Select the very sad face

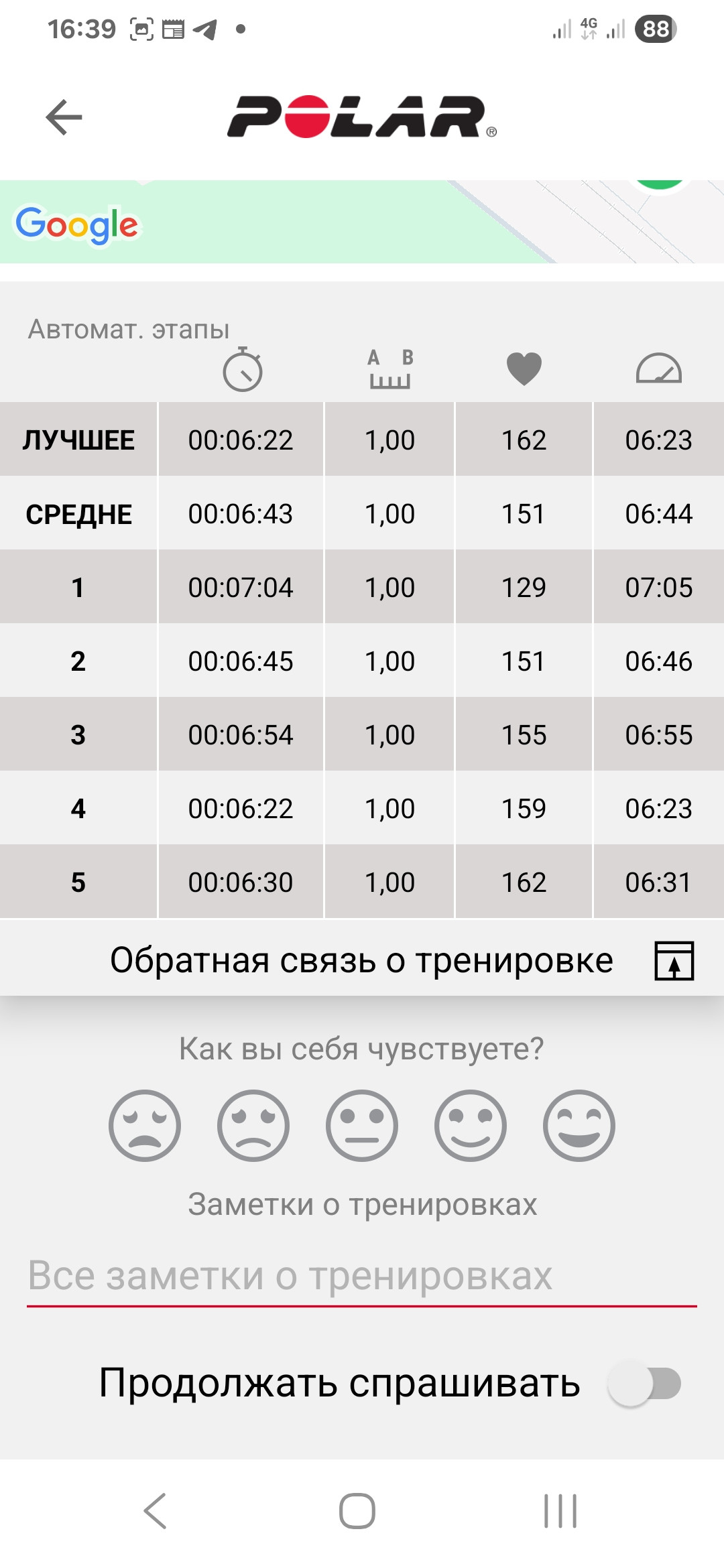[x=145, y=1125]
